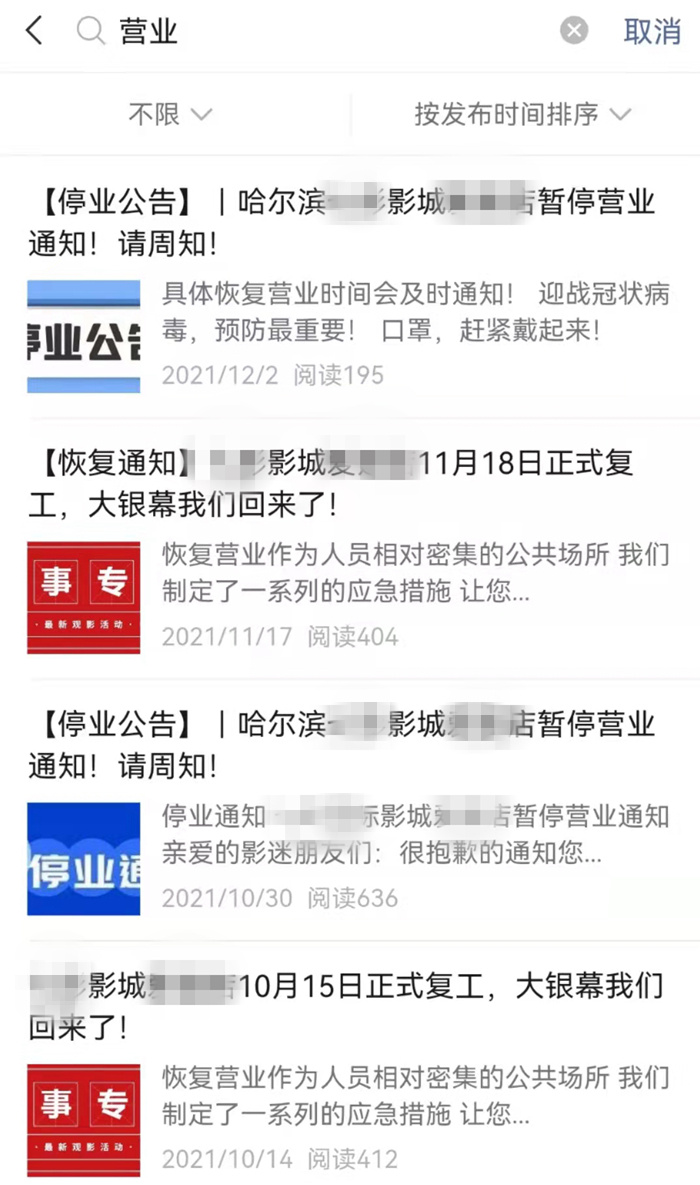Viewport: 700px width, 1185px height.
Task: Go back using the arrow icon
Action: click(35, 31)
